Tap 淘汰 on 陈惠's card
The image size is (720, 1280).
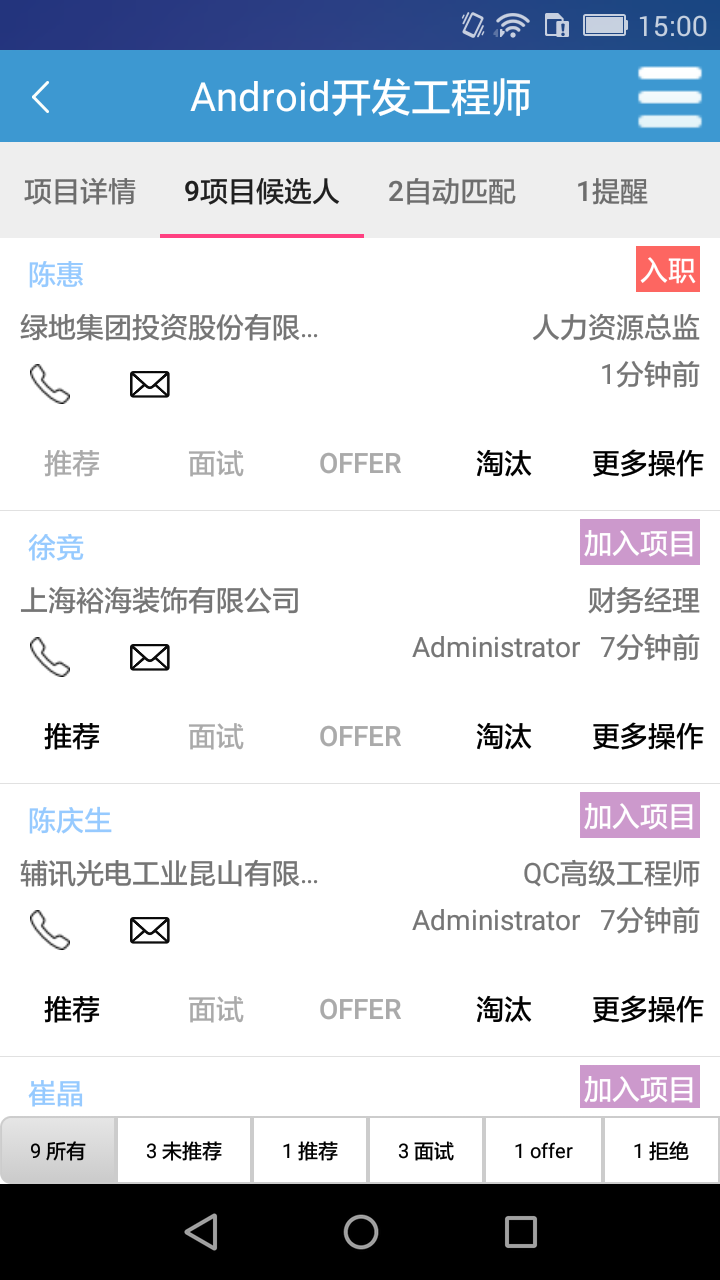click(504, 463)
